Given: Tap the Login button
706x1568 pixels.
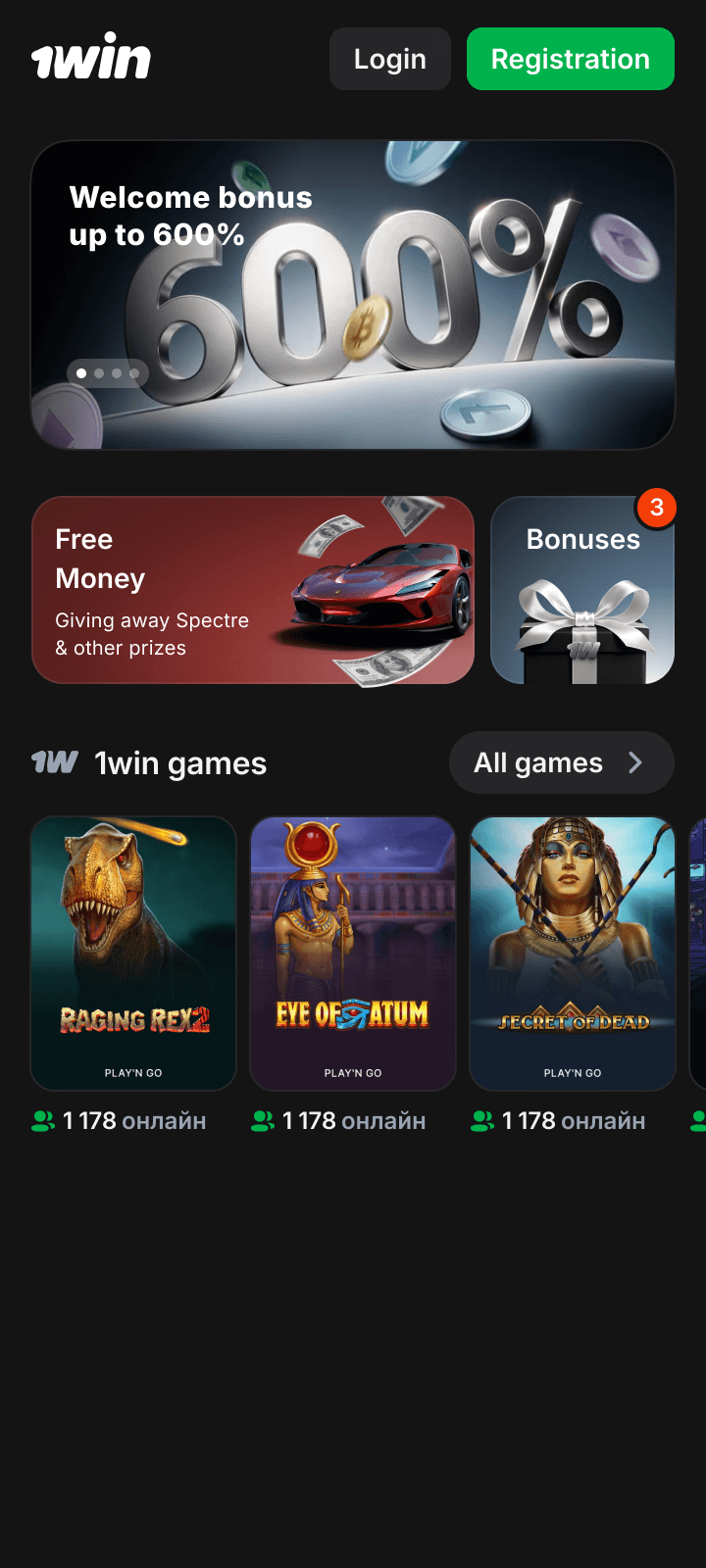Looking at the screenshot, I should (x=389, y=59).
